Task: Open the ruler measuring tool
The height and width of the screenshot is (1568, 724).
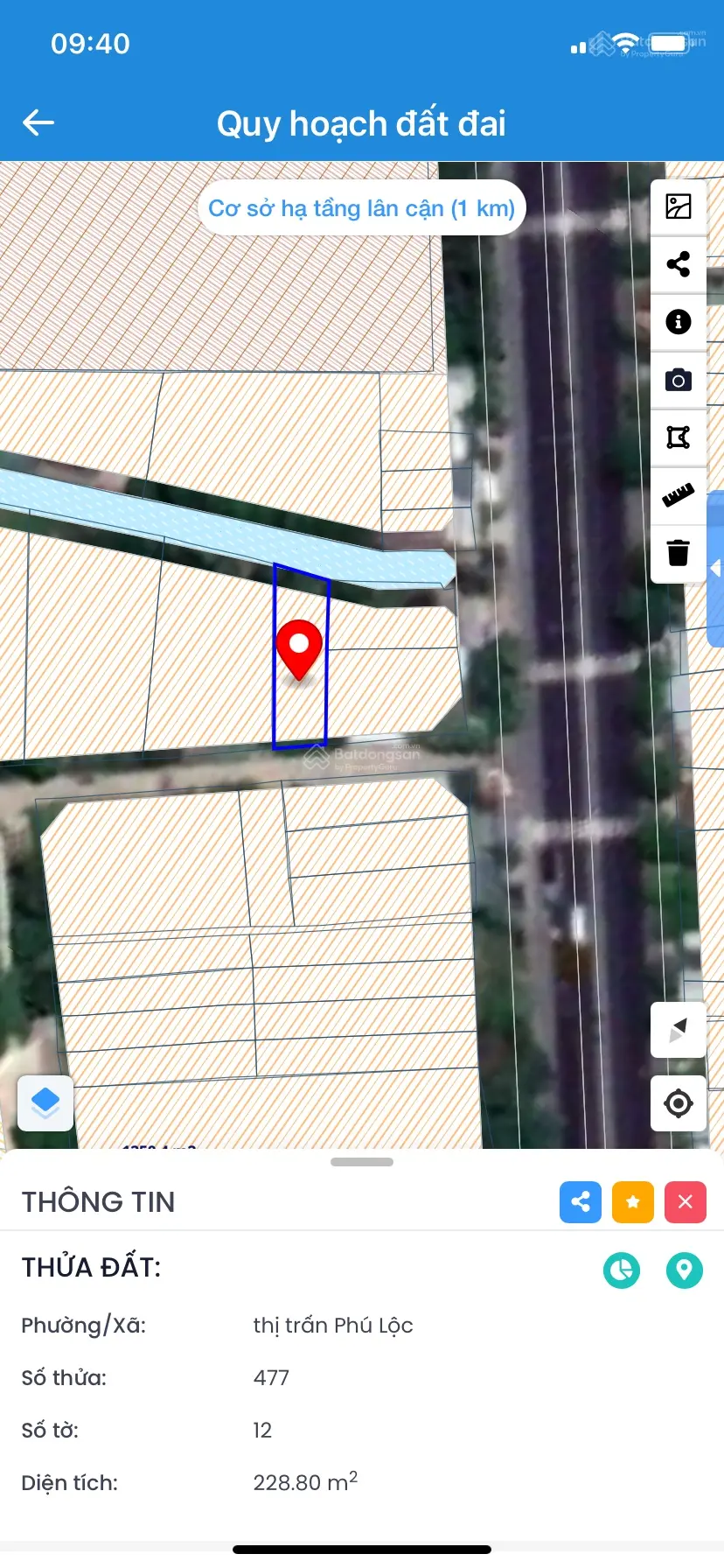Action: pos(679,495)
